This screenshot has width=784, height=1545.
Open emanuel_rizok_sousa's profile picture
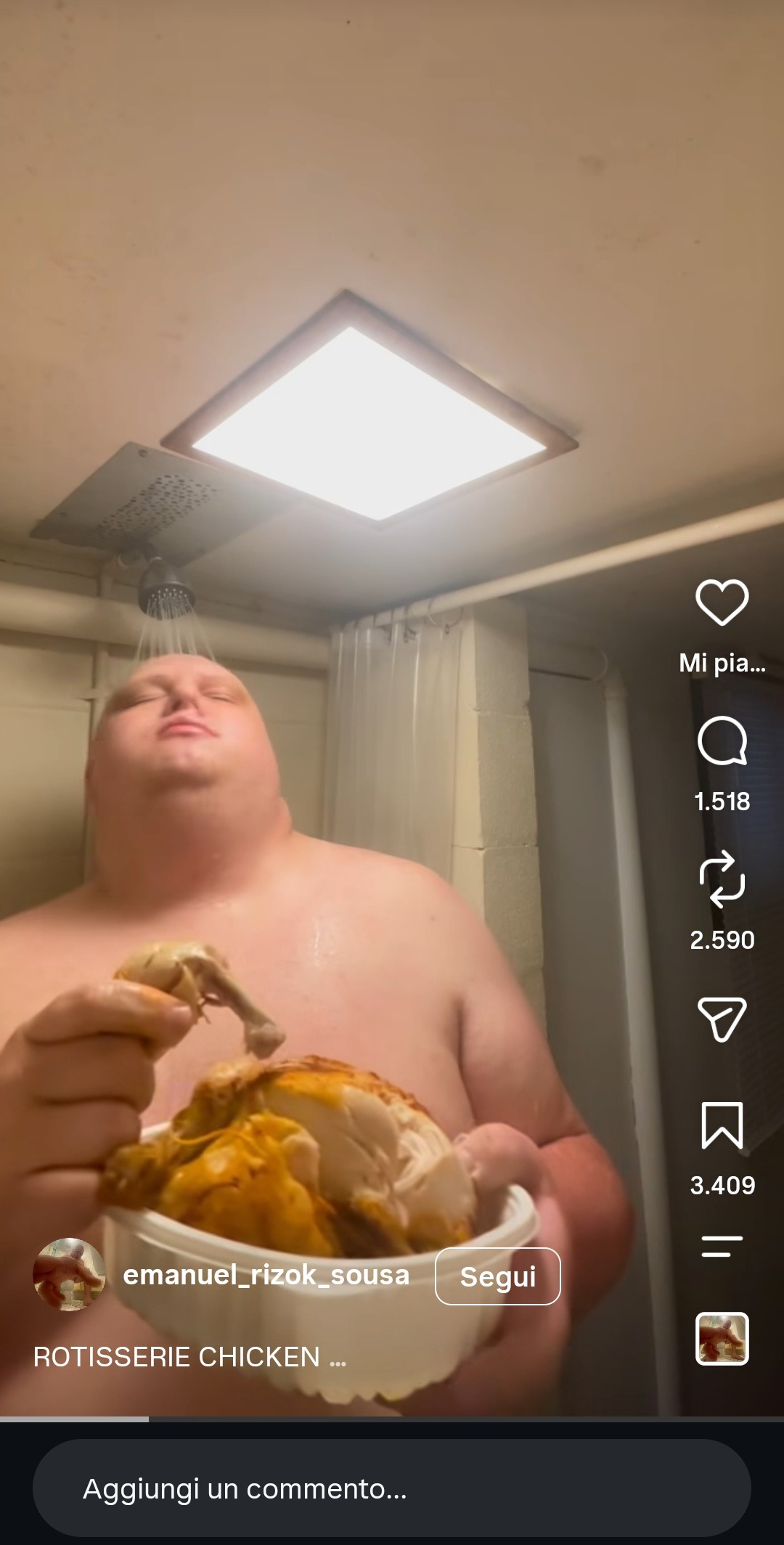tap(69, 1275)
